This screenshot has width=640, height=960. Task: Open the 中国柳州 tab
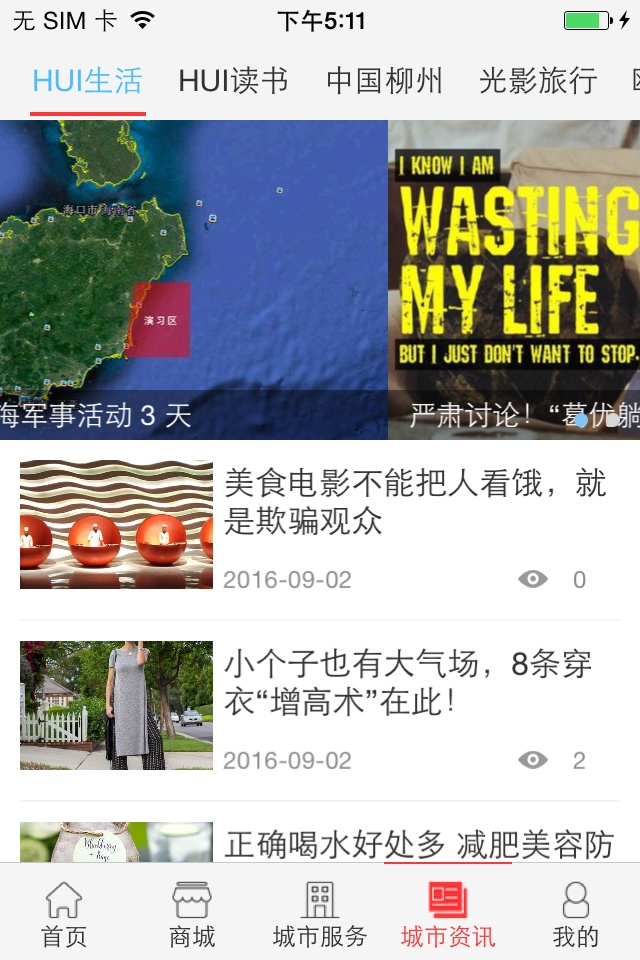pos(384,81)
